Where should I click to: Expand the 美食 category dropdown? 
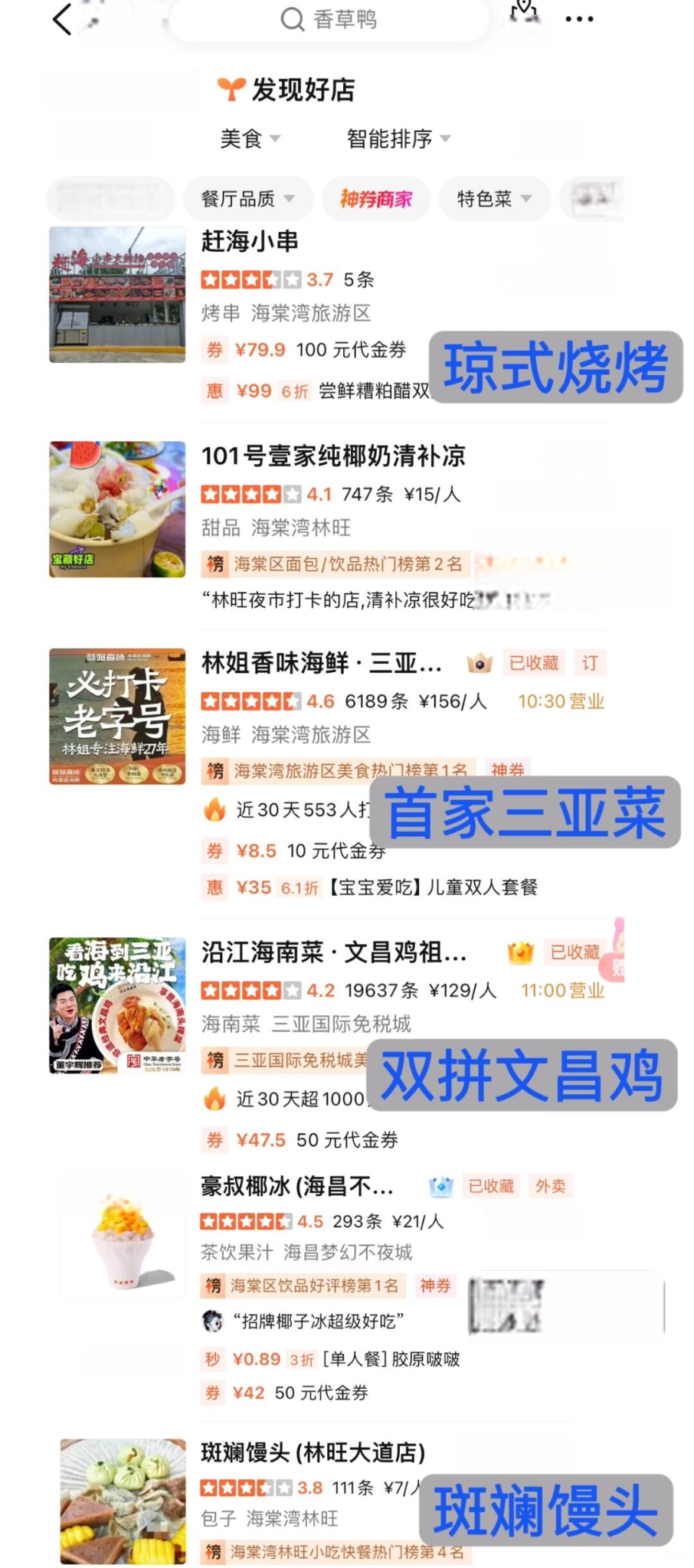click(250, 139)
